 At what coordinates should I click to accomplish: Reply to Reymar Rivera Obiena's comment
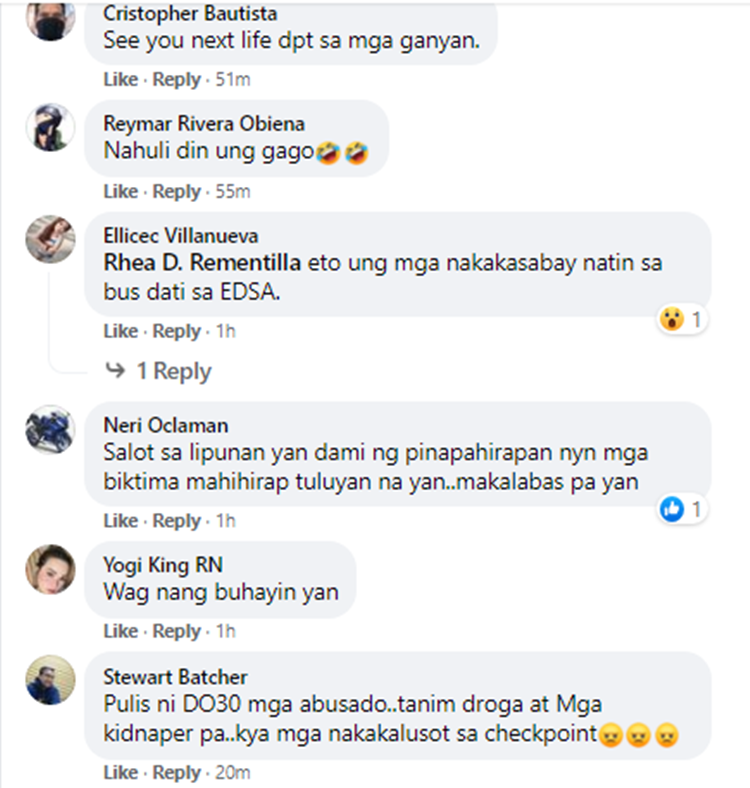click(176, 191)
